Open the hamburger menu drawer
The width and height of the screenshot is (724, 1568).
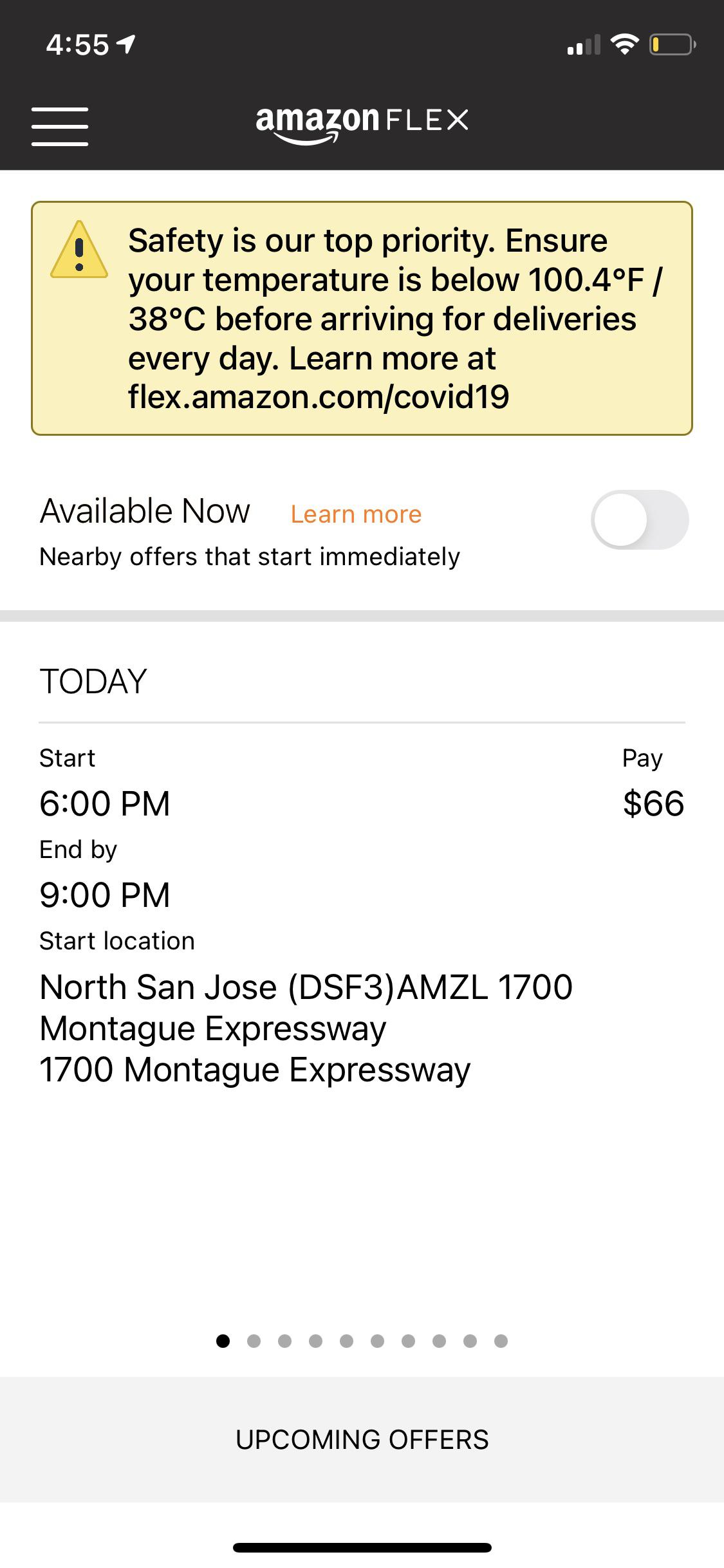[x=60, y=126]
